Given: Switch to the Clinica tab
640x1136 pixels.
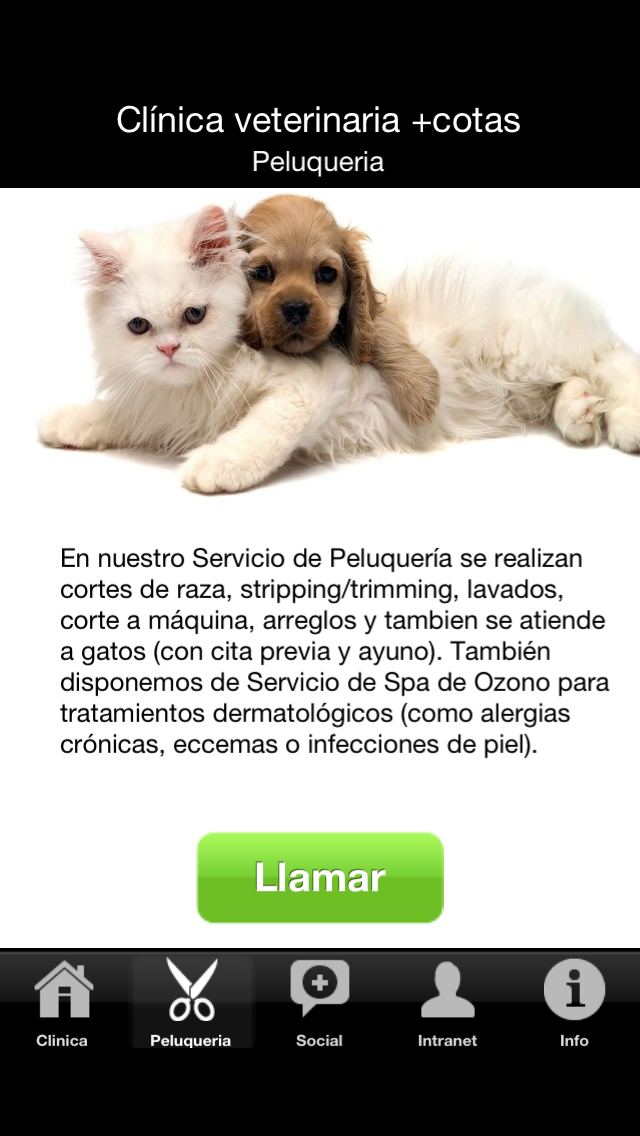Looking at the screenshot, I should click(63, 1002).
